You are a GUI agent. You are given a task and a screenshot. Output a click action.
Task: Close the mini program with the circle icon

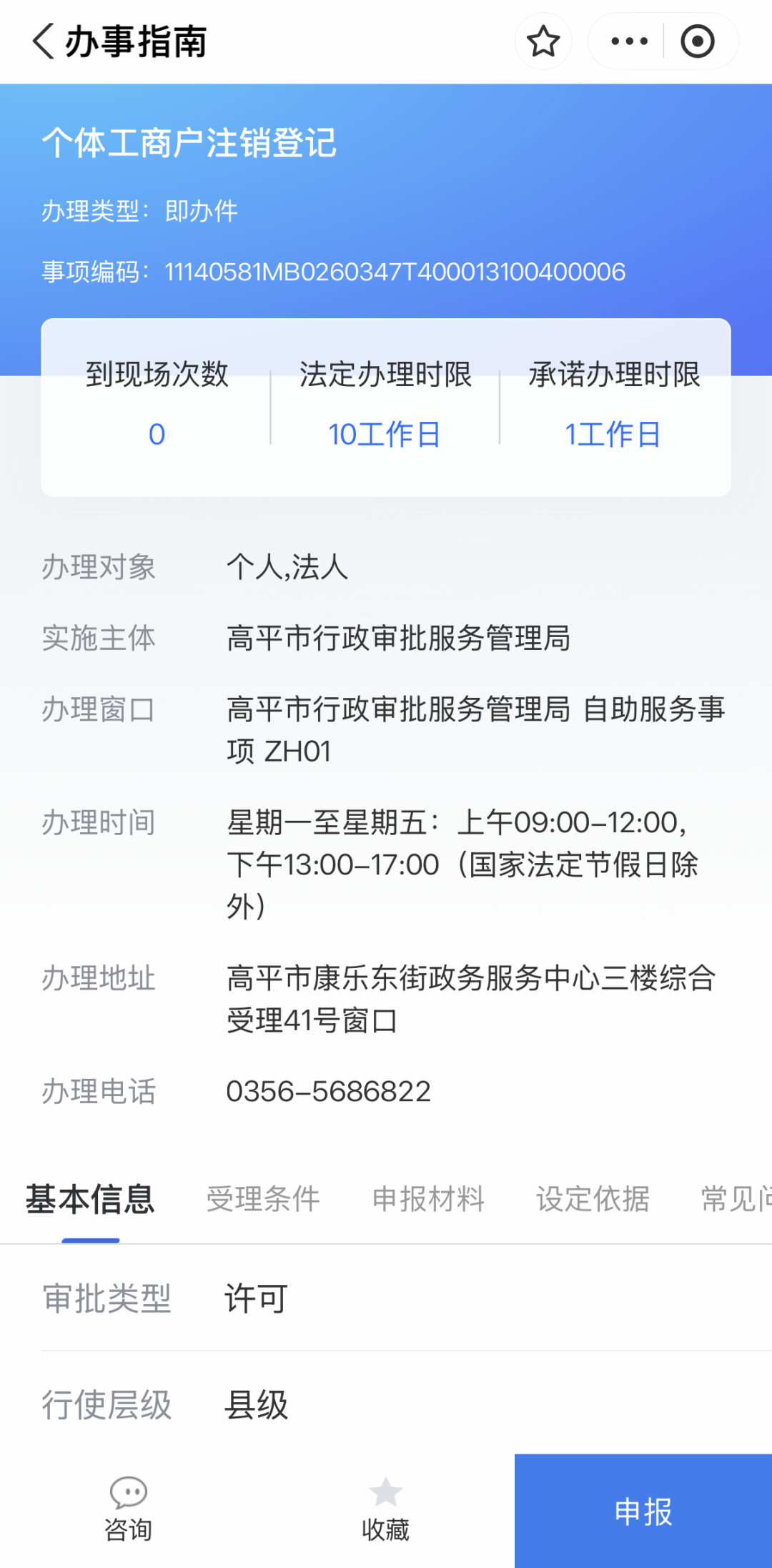(x=698, y=41)
